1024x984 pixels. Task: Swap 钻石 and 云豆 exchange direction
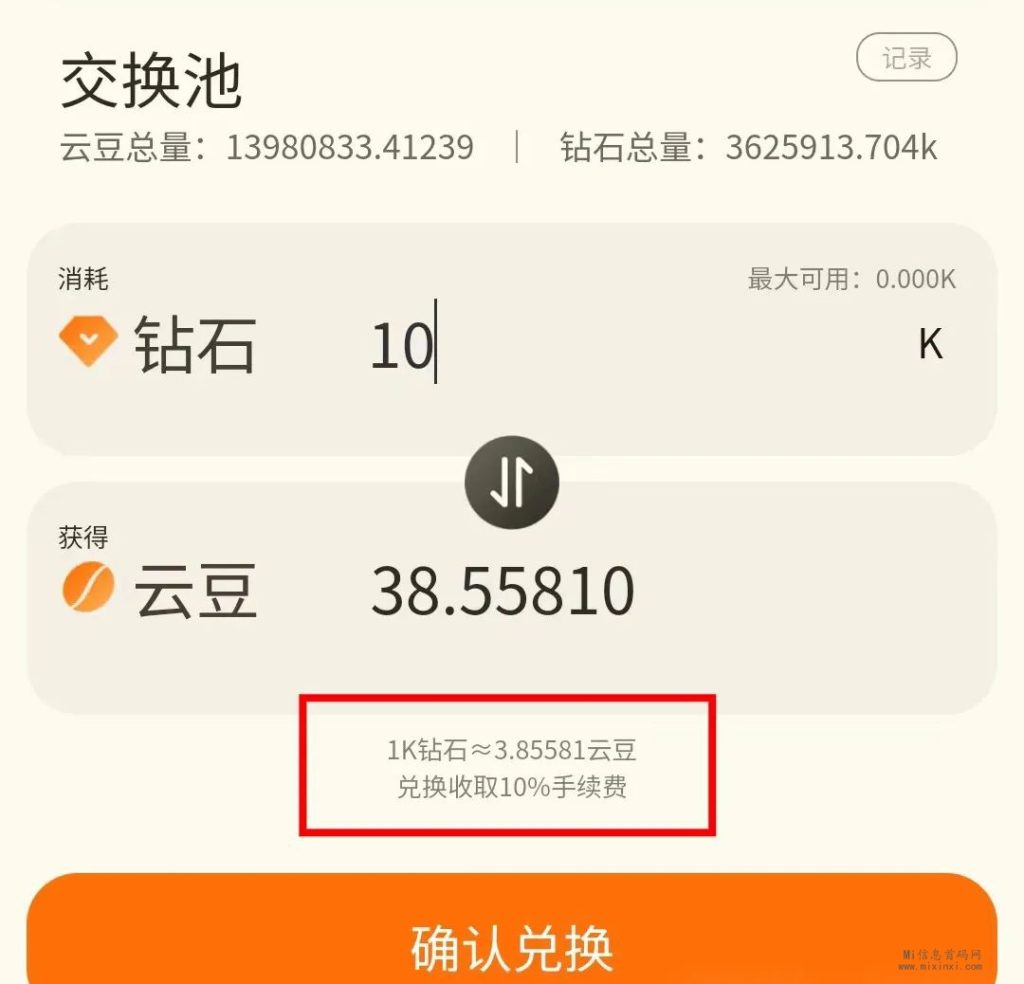tap(511, 482)
